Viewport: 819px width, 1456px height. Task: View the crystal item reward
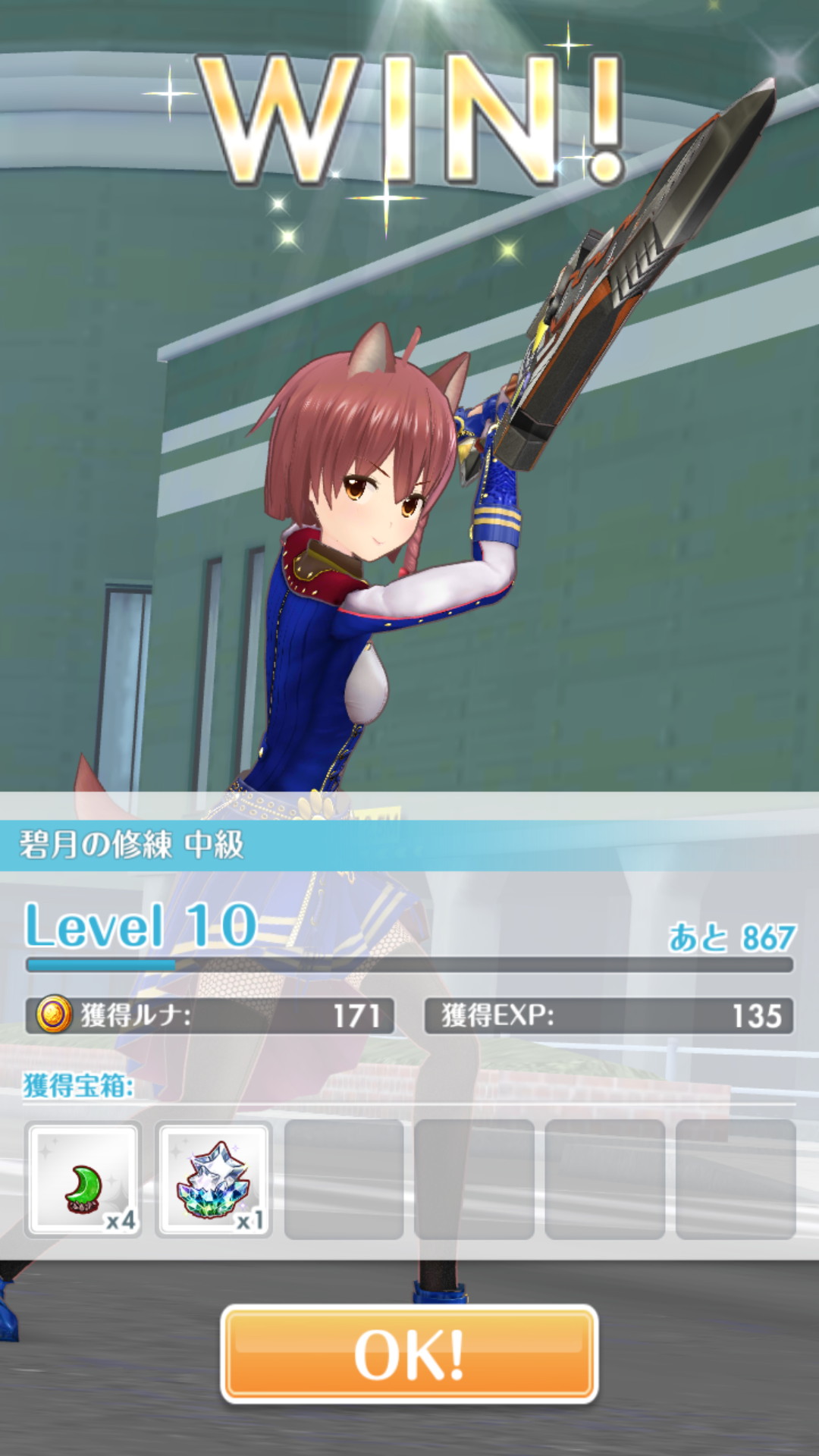coord(214,1180)
